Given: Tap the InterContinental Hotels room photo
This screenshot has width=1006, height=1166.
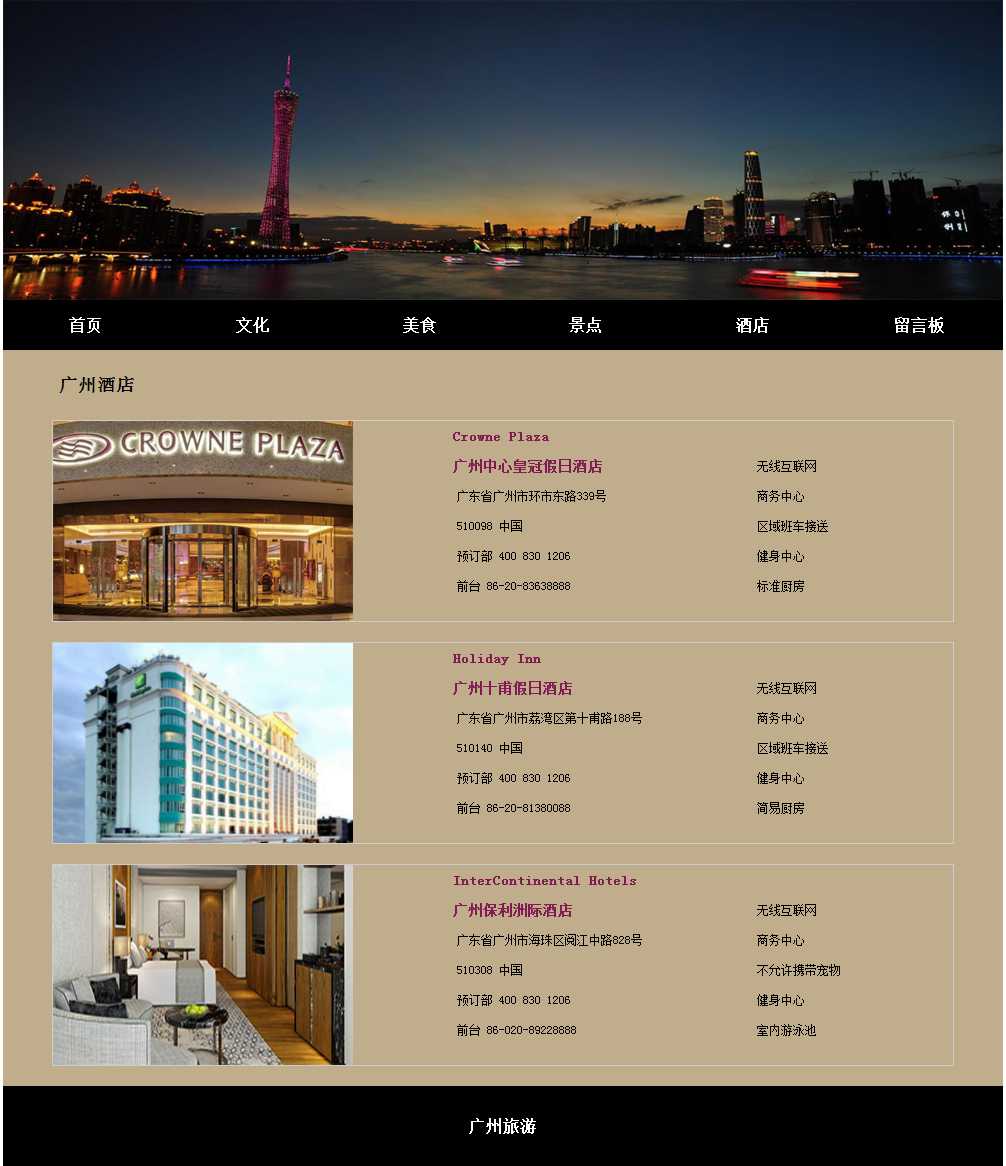Looking at the screenshot, I should pos(203,965).
